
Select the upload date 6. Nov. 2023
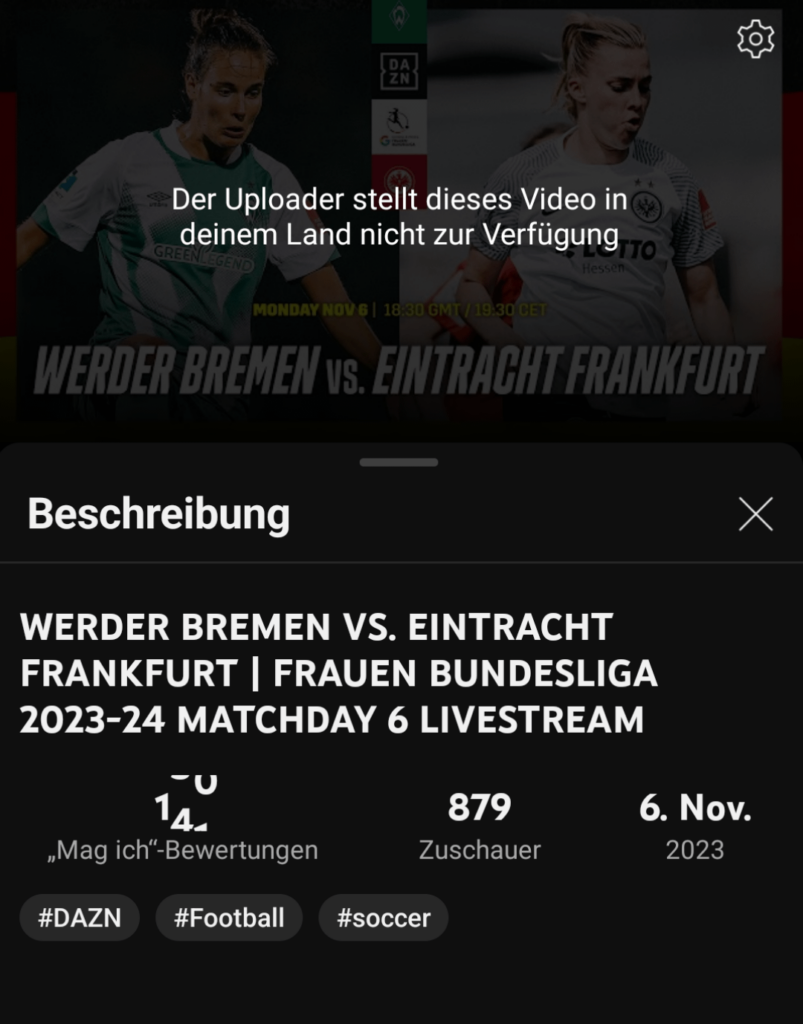pos(694,824)
